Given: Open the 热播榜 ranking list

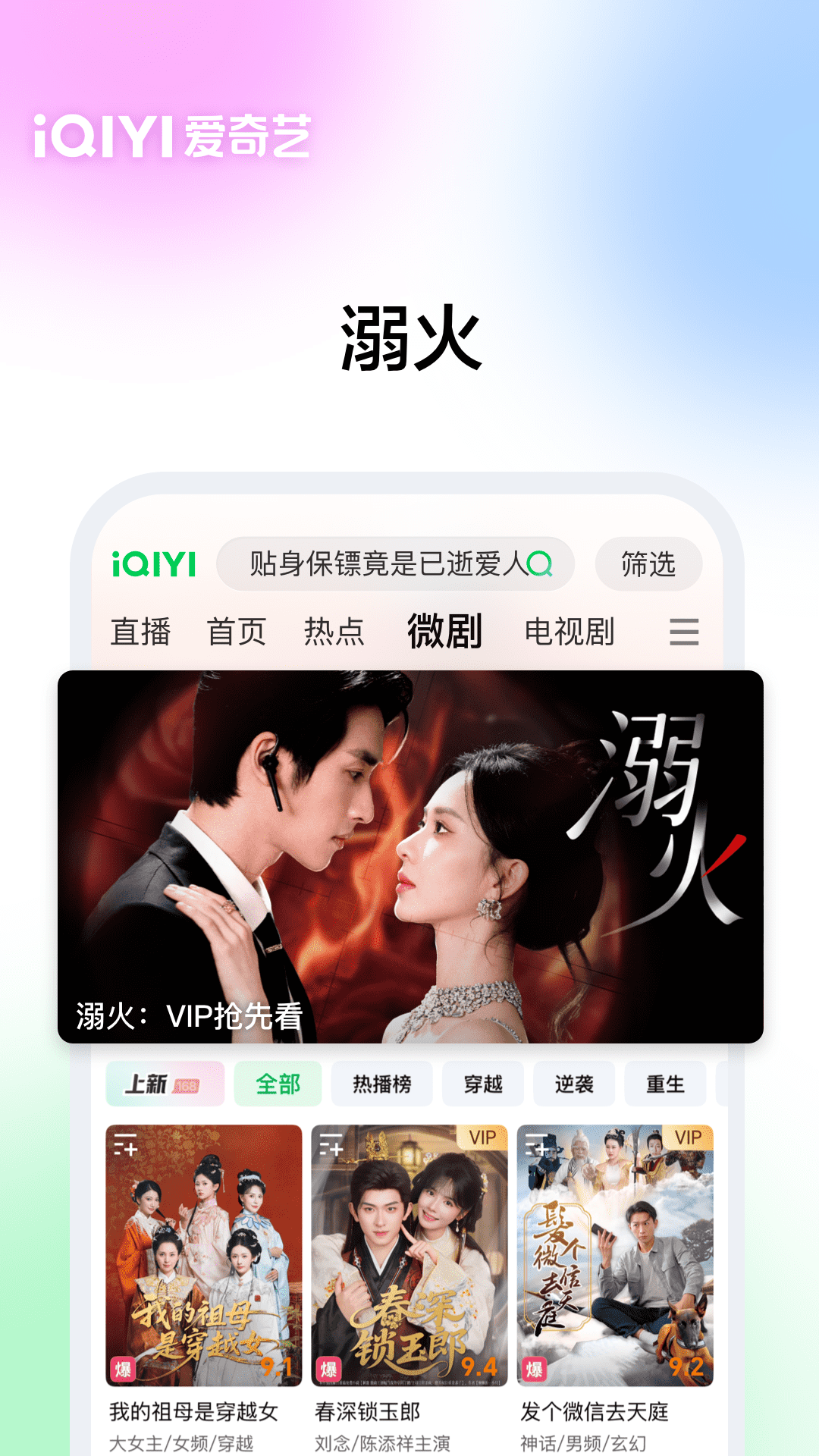Looking at the screenshot, I should tap(382, 1084).
